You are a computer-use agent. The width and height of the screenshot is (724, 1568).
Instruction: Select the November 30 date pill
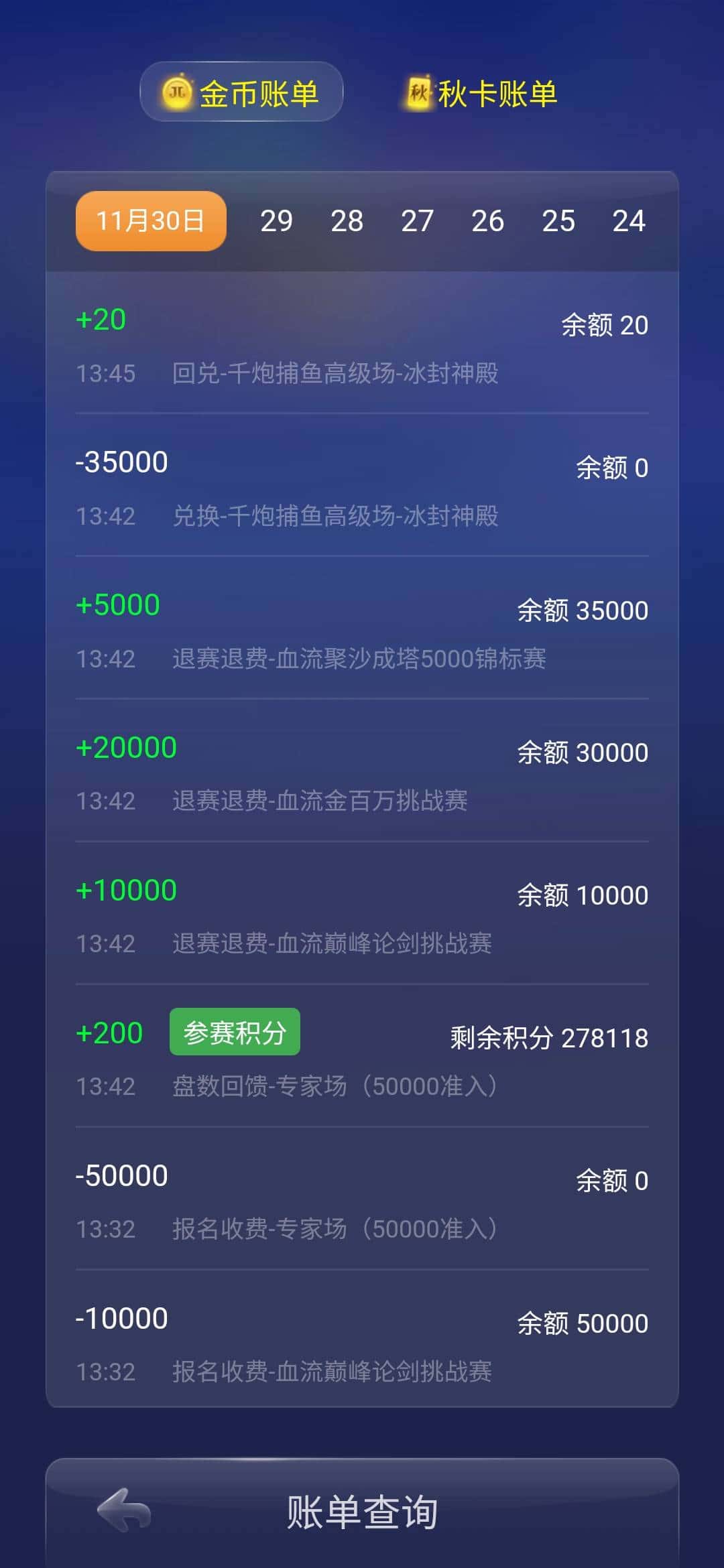tap(149, 220)
